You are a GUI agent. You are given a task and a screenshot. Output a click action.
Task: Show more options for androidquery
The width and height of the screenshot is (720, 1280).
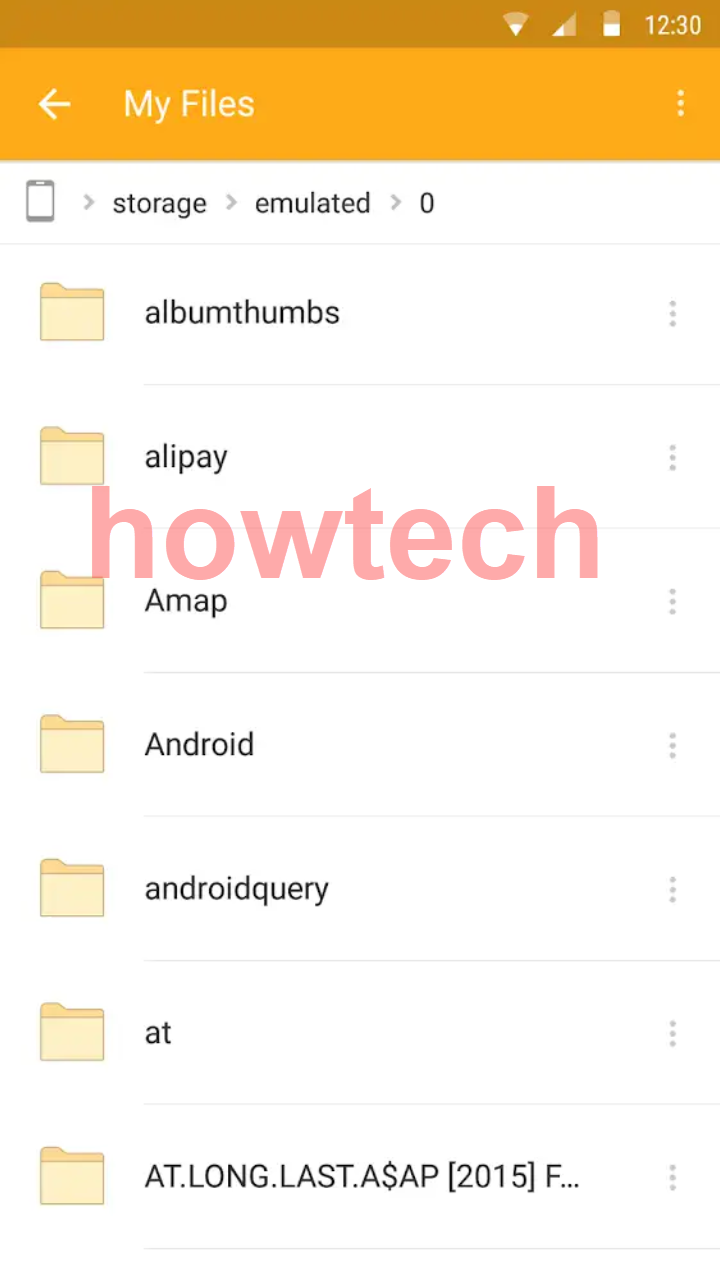(672, 890)
